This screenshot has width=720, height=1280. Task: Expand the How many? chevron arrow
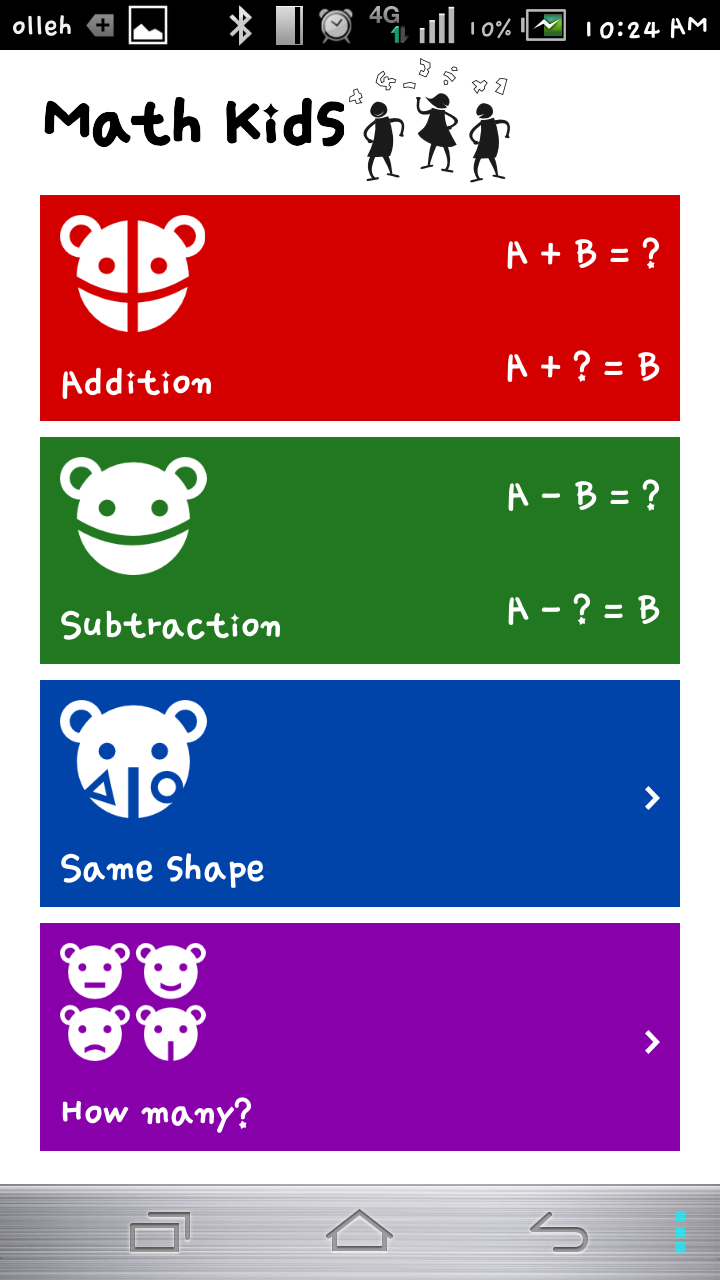click(x=652, y=1043)
